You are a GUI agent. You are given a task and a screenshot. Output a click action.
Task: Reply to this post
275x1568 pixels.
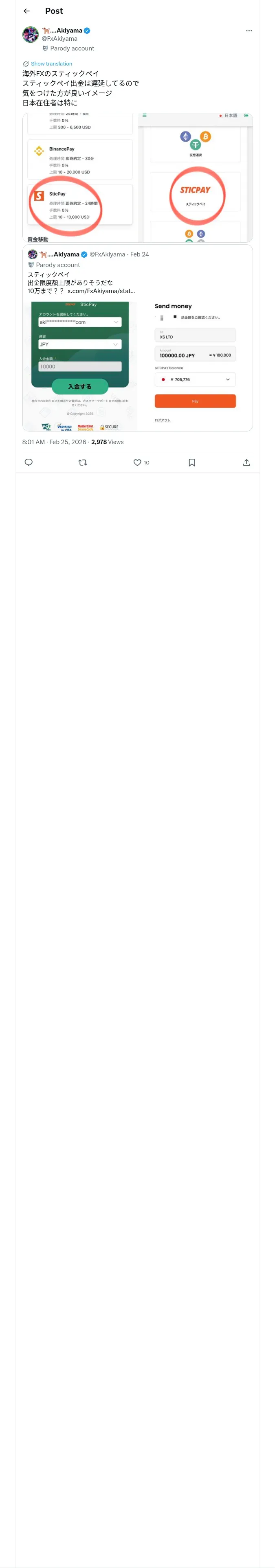pyautogui.click(x=29, y=462)
